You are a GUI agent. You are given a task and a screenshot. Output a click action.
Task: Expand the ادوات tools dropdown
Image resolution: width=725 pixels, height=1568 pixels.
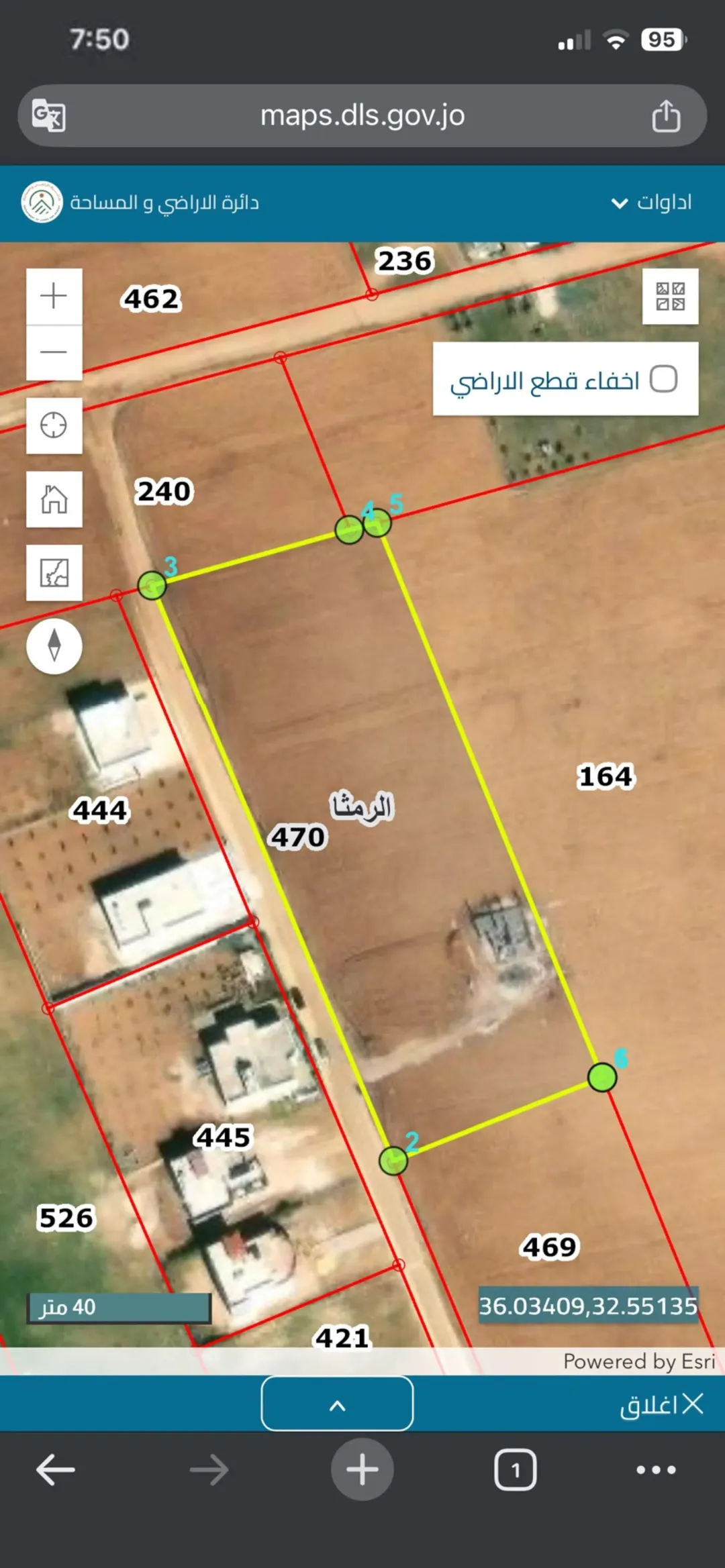(651, 203)
